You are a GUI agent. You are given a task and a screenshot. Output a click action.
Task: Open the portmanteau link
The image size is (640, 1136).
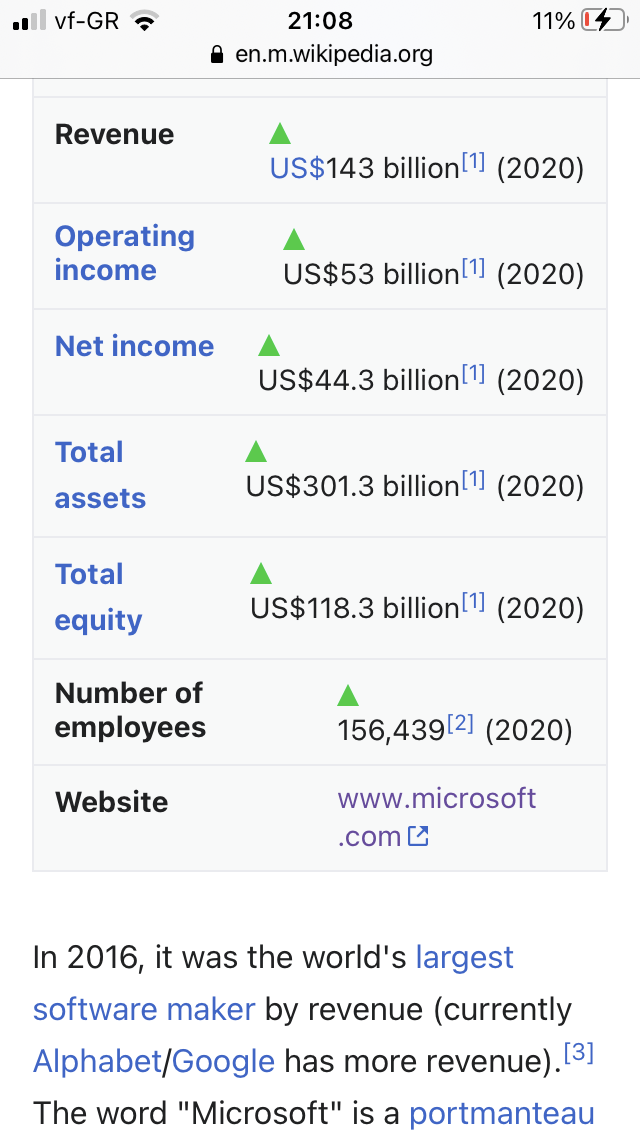(x=502, y=1114)
